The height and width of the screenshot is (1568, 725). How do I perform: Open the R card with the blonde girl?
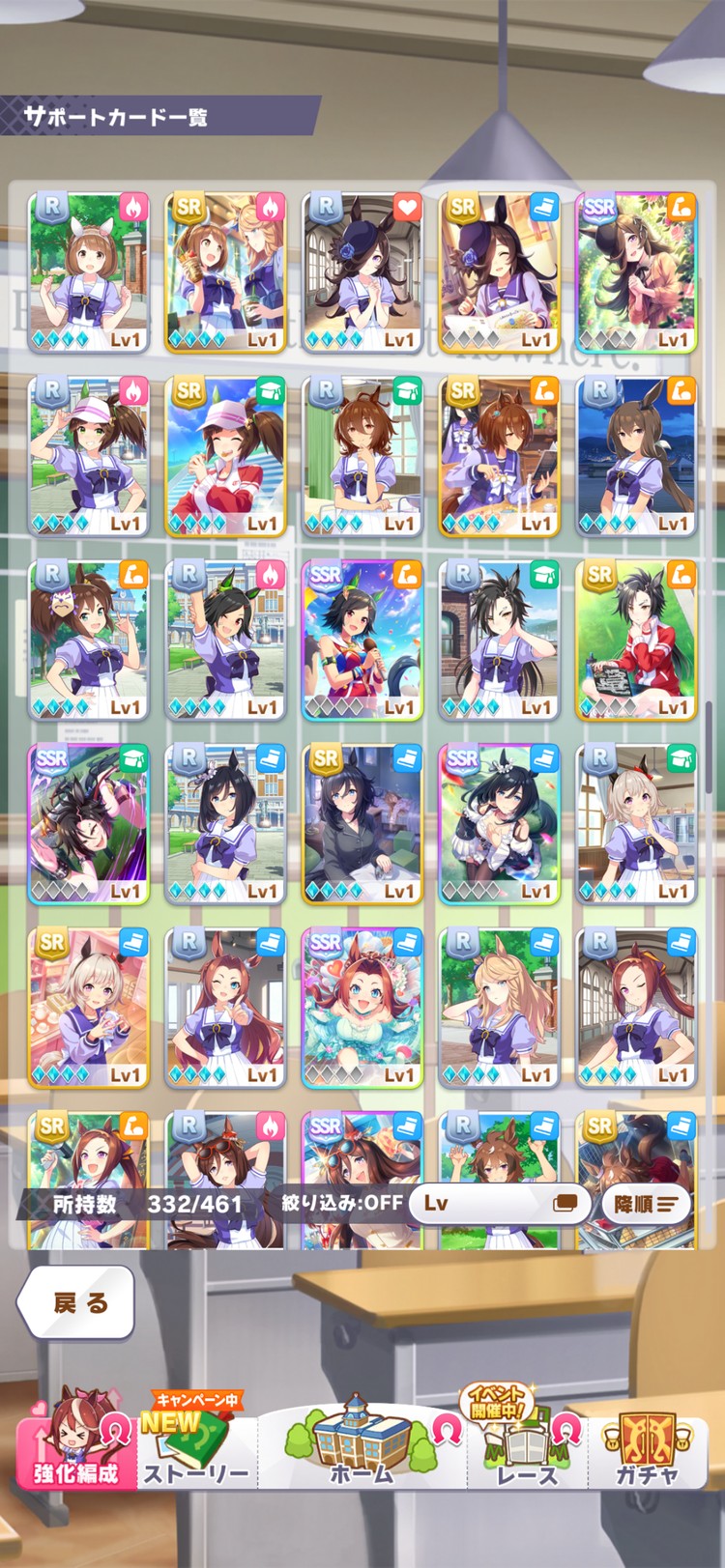(499, 1008)
